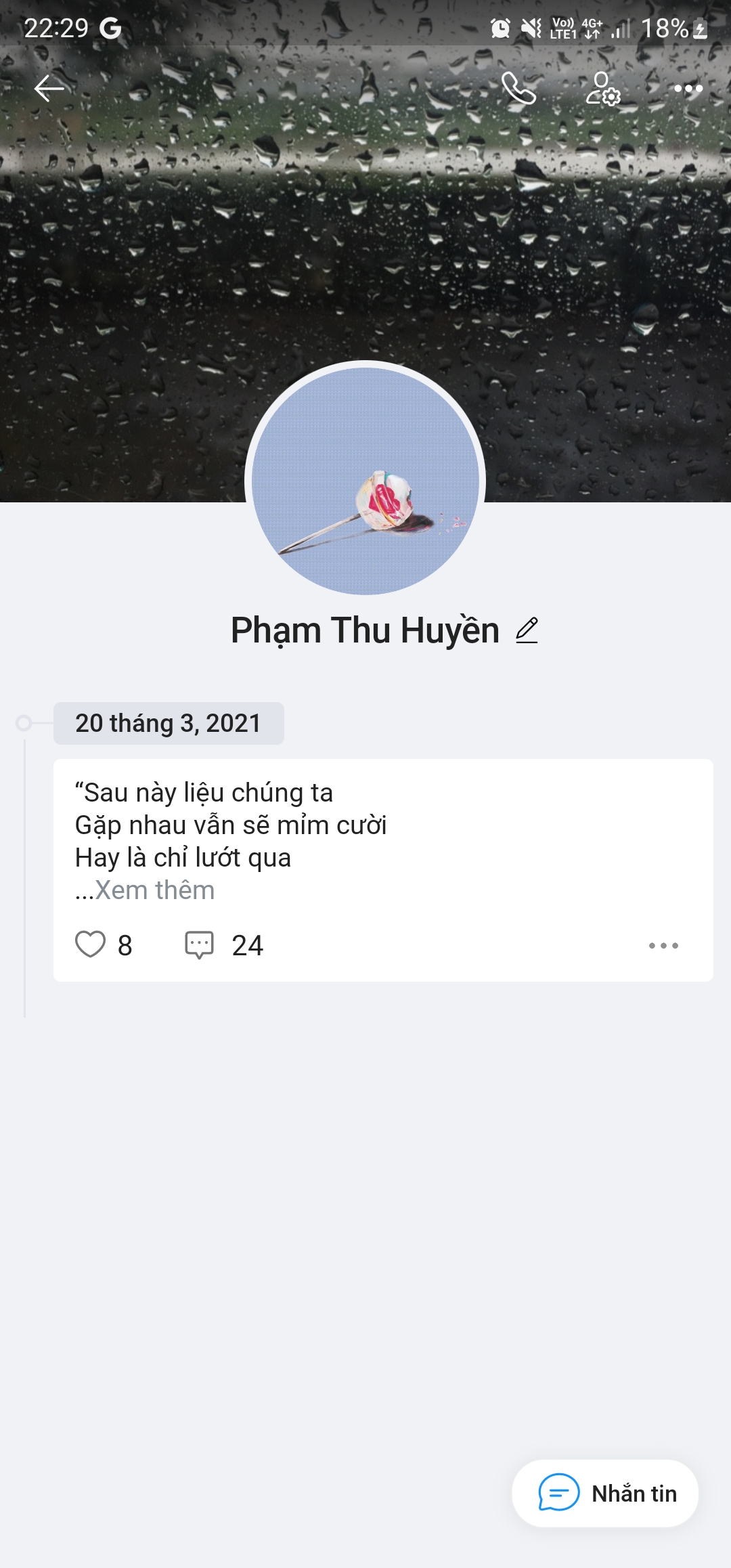Open the top overflow menu
The width and height of the screenshot is (731, 1568).
[x=688, y=89]
